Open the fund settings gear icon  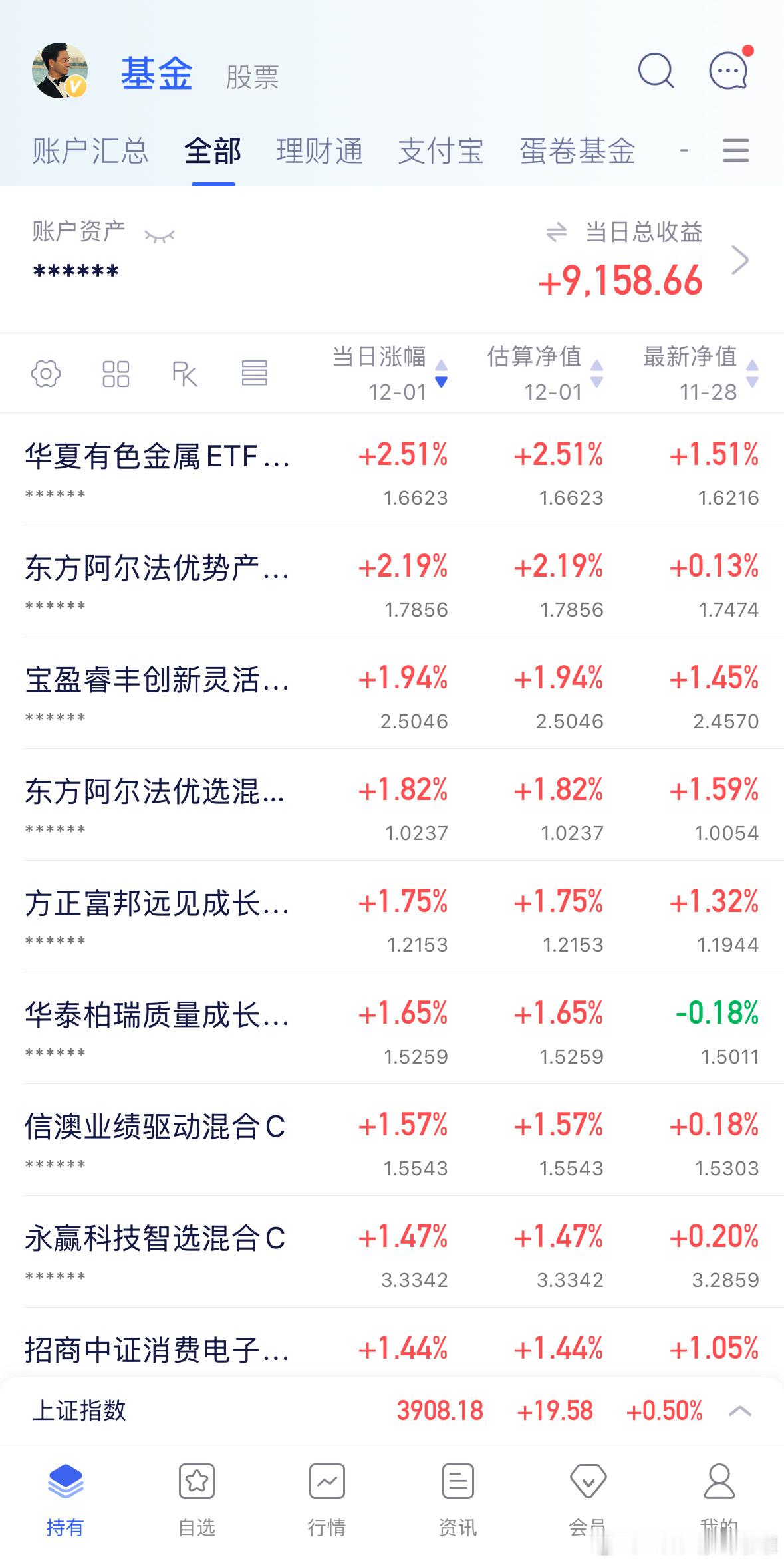[45, 372]
